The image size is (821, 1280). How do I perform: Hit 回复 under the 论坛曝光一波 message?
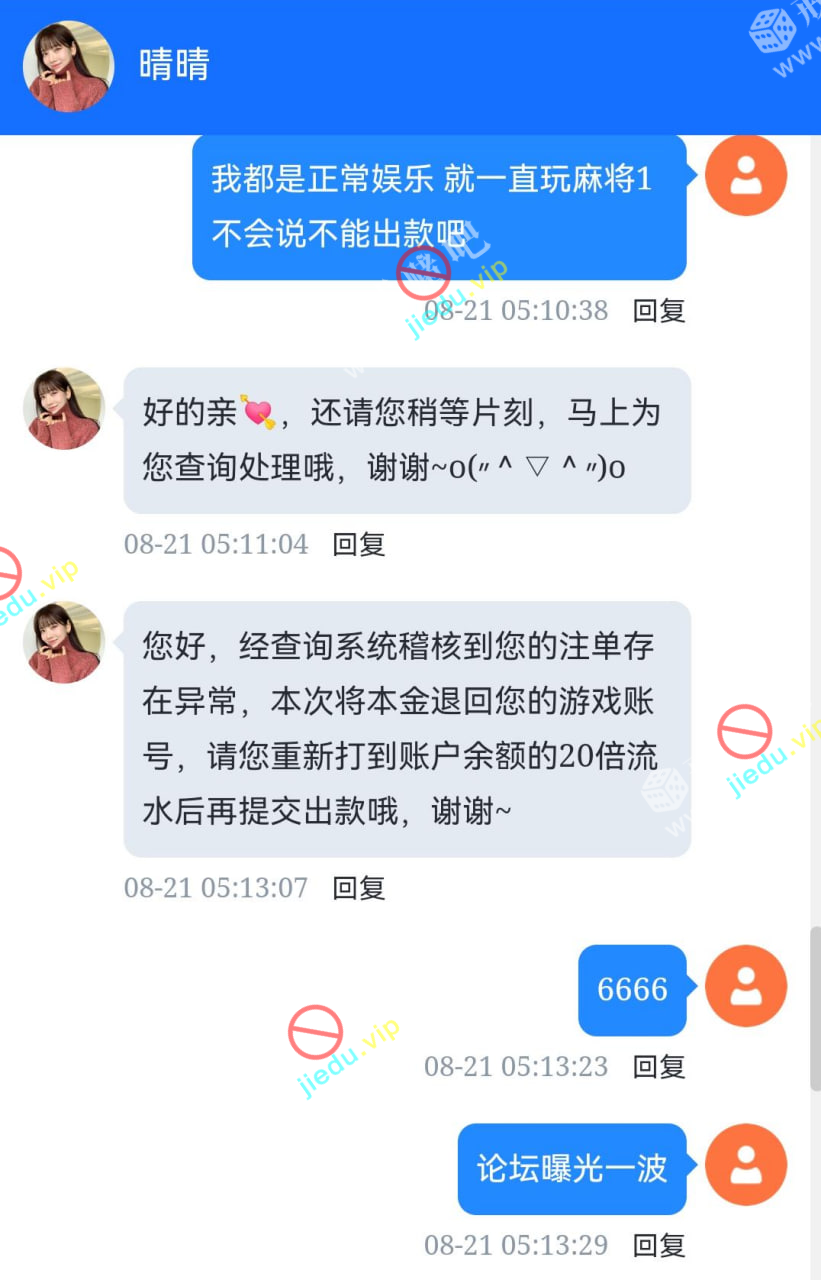pyautogui.click(x=659, y=1246)
